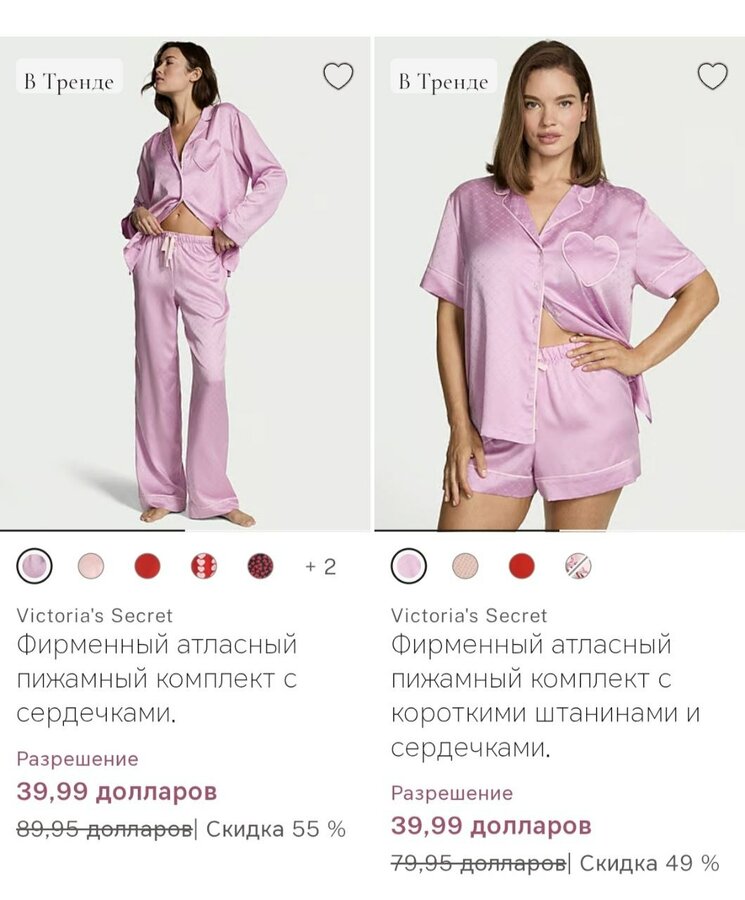Select the crossed-out print swatch for shorts set
745x900 pixels.
pos(578,566)
